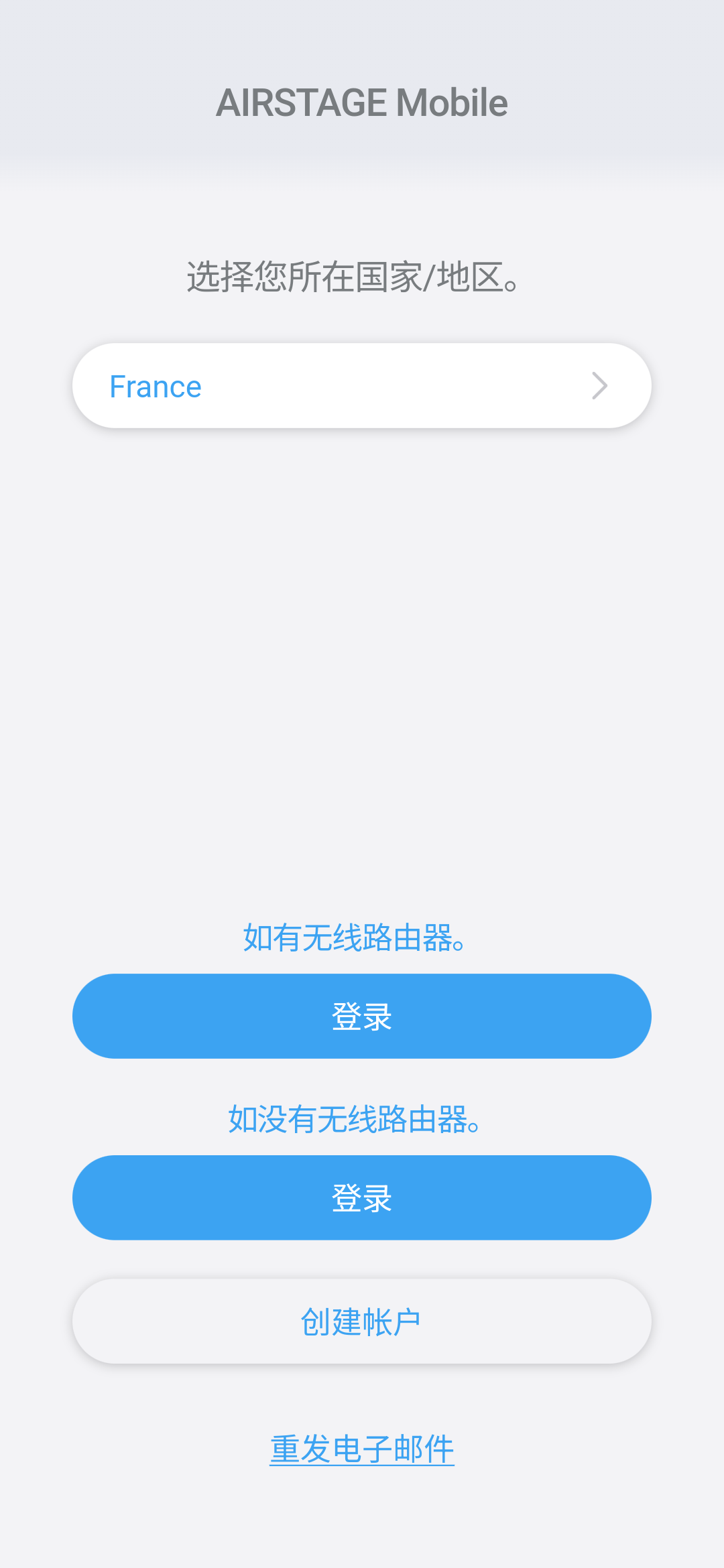Tap 创建帐户 to create an account

(362, 1321)
